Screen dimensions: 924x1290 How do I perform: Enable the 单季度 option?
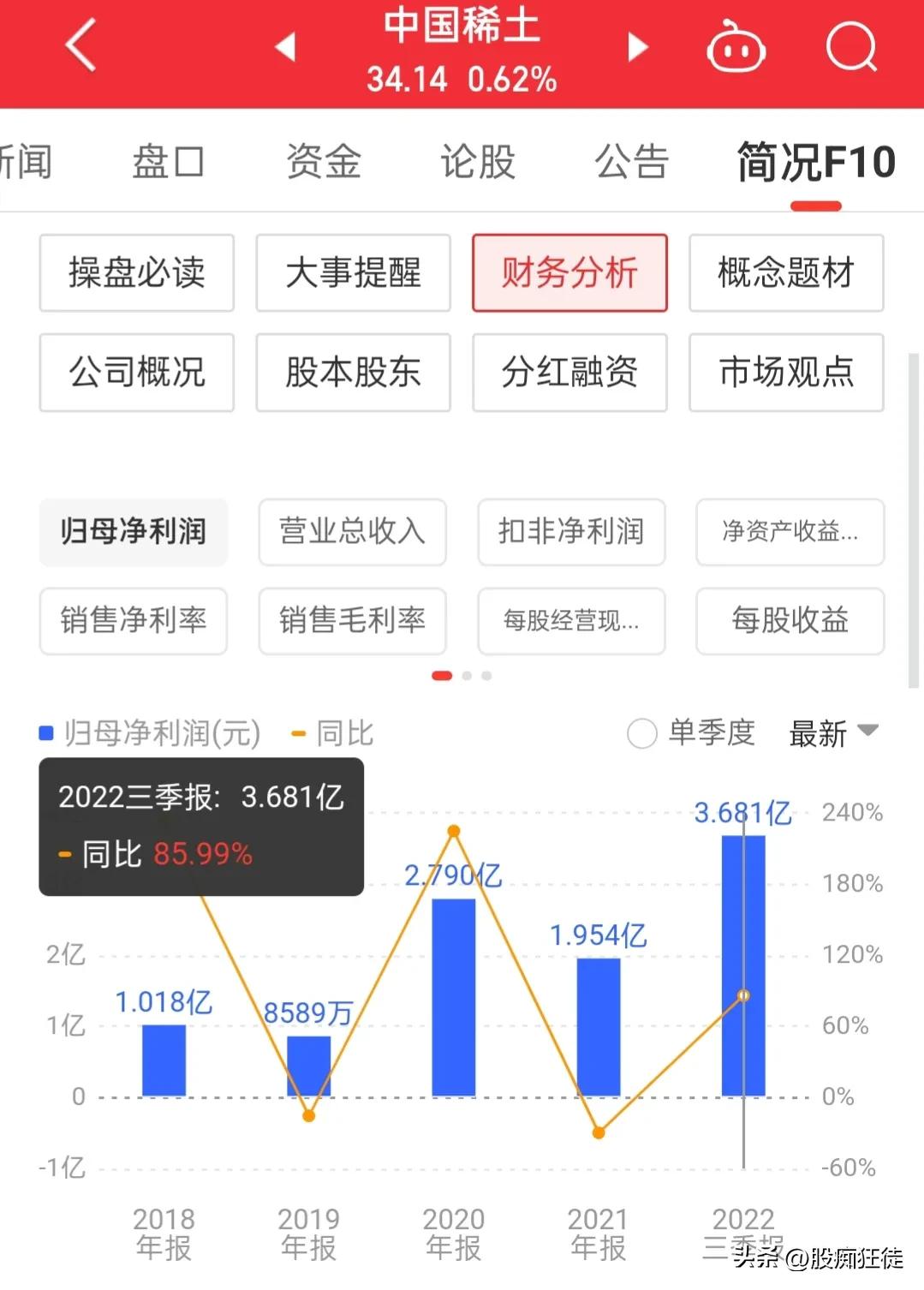tap(642, 734)
